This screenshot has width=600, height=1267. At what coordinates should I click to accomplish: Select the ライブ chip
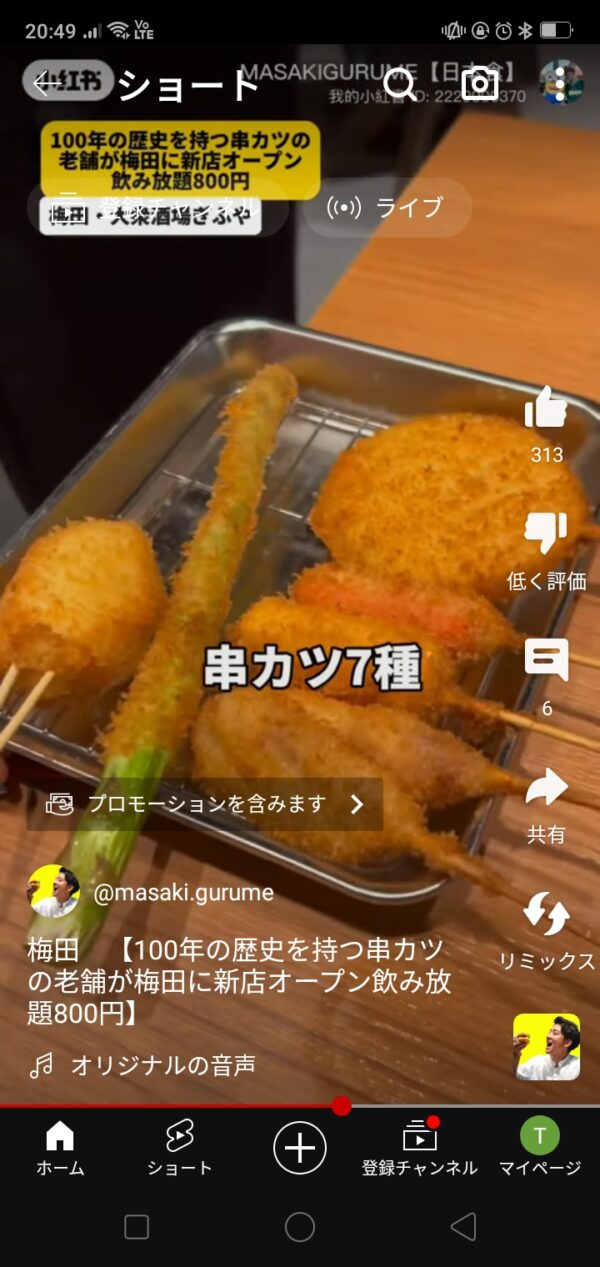pos(386,208)
